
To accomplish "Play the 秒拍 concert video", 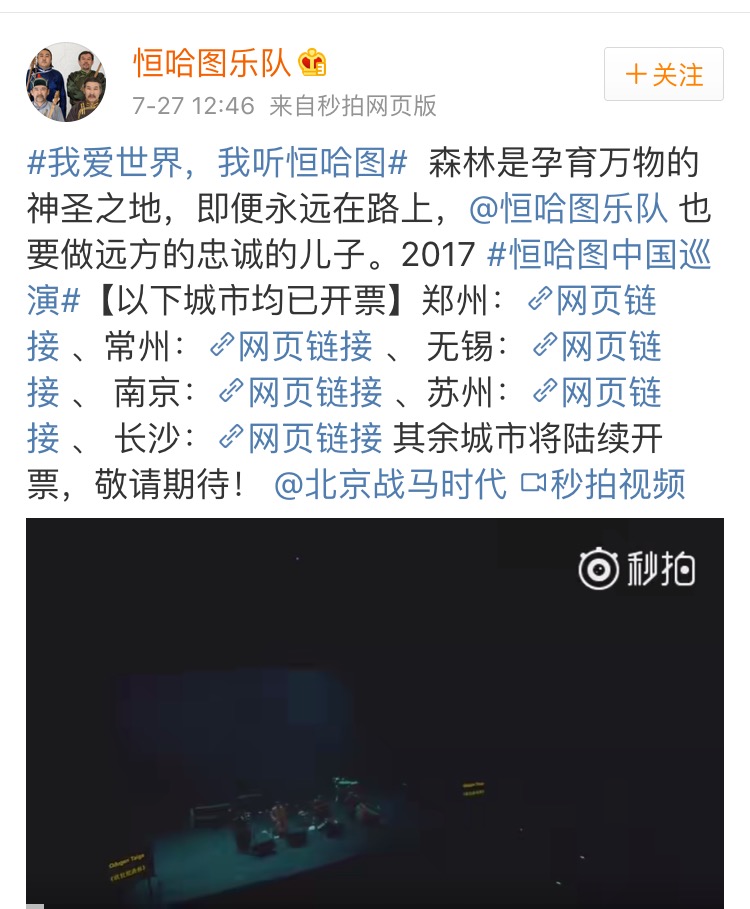I will [374, 712].
